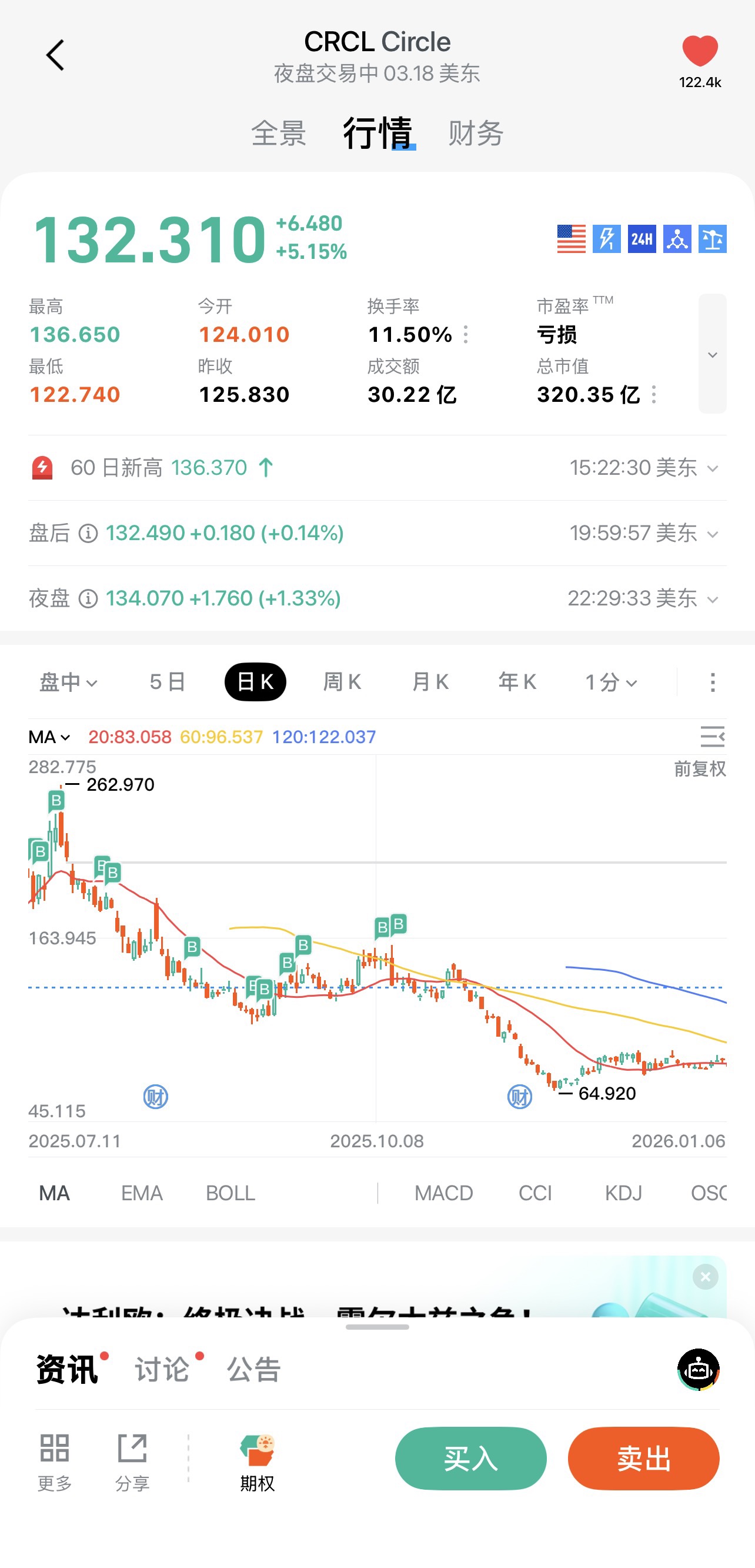
Task: Open chart settings three-dot menu
Action: (713, 683)
